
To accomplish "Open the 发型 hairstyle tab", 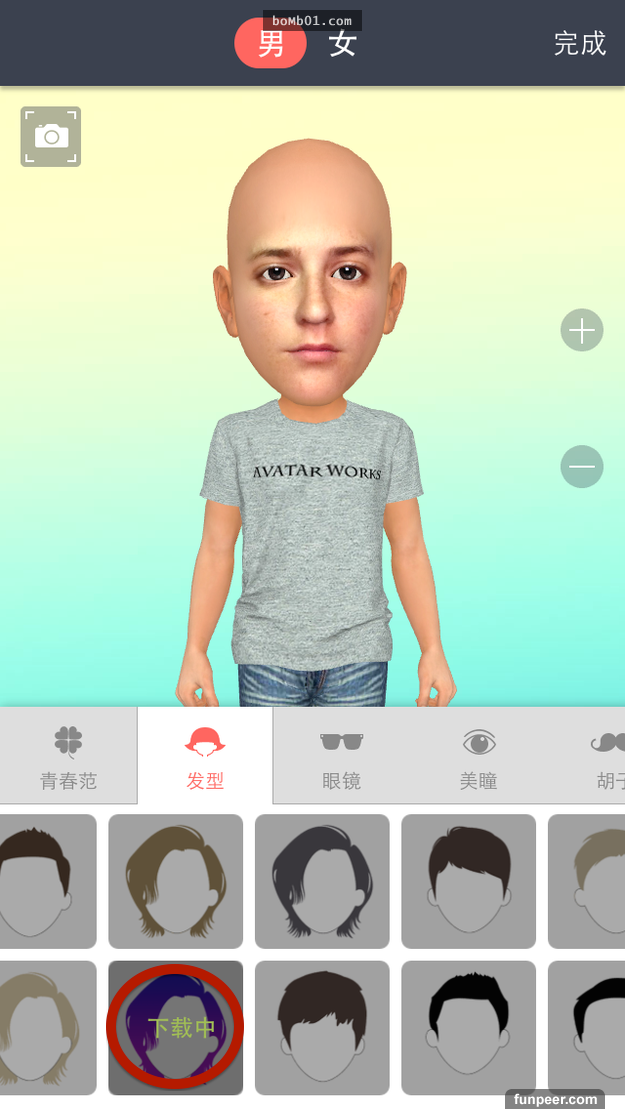I will [x=205, y=757].
